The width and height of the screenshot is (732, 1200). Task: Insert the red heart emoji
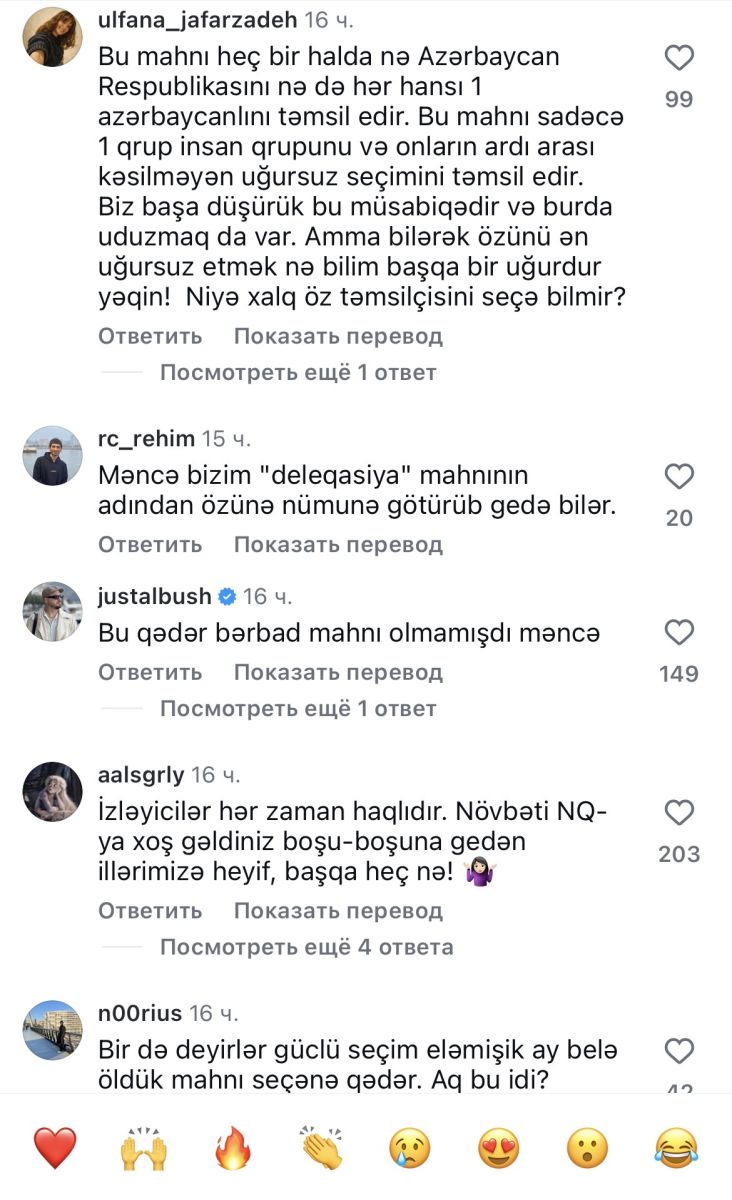55,1147
